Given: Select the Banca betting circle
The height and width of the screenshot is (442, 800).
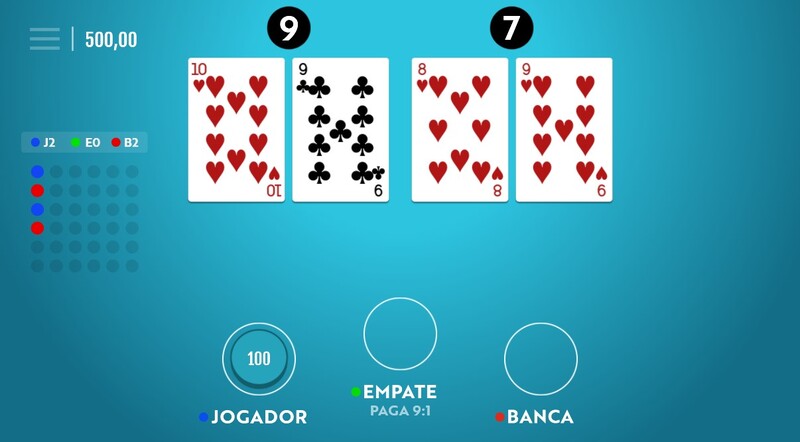Looking at the screenshot, I should pos(541,359).
